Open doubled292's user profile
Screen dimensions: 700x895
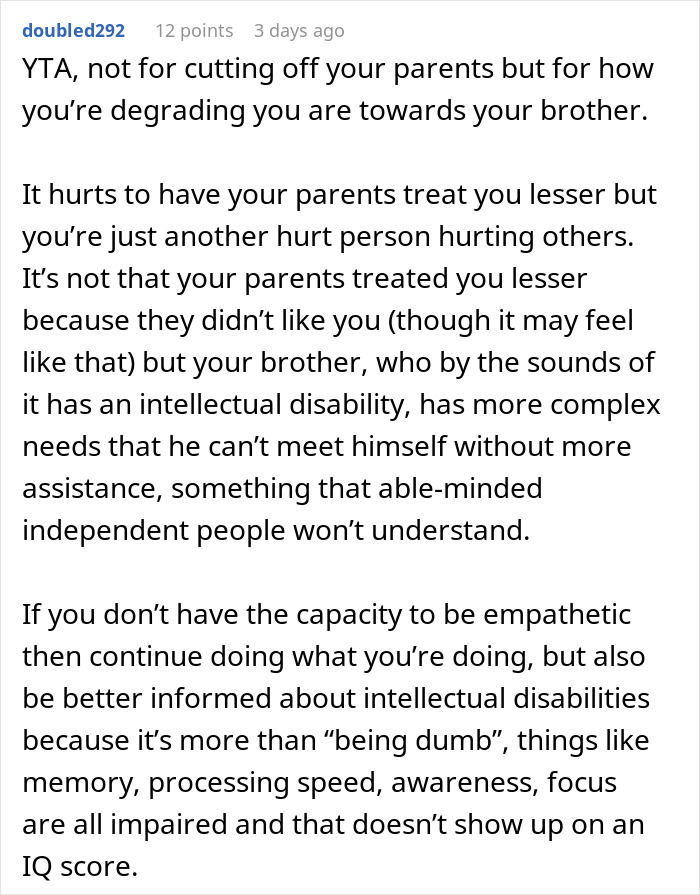click(74, 30)
